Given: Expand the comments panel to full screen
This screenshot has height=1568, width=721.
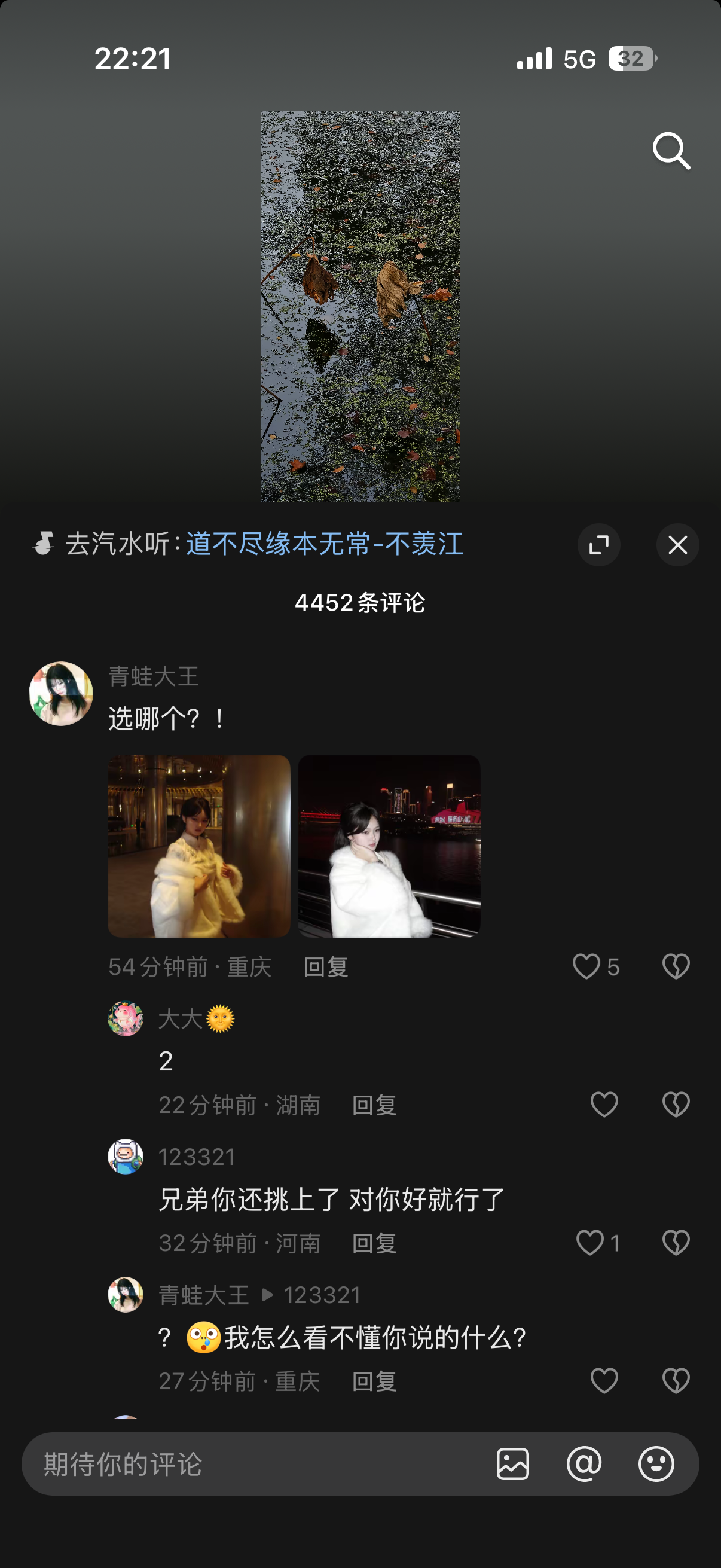Looking at the screenshot, I should (598, 545).
